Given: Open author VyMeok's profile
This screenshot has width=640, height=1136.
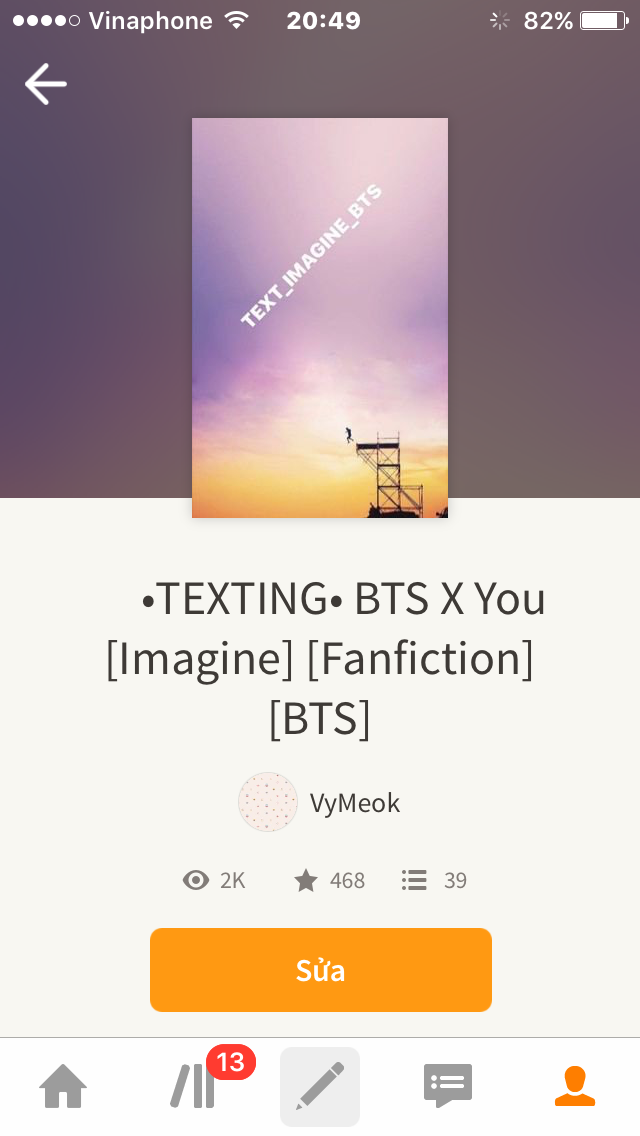Looking at the screenshot, I should [x=320, y=802].
